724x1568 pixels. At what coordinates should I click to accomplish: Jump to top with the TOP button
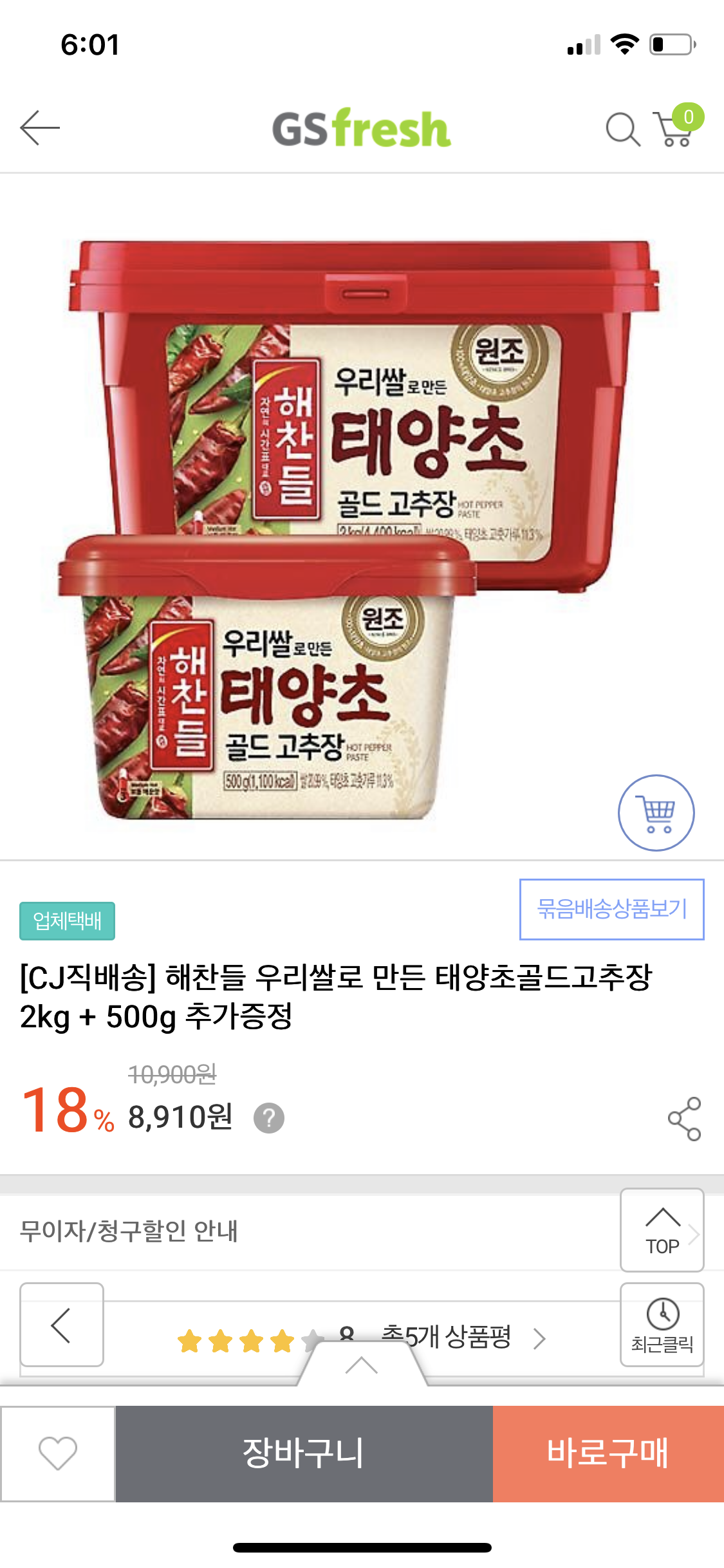tap(662, 1229)
